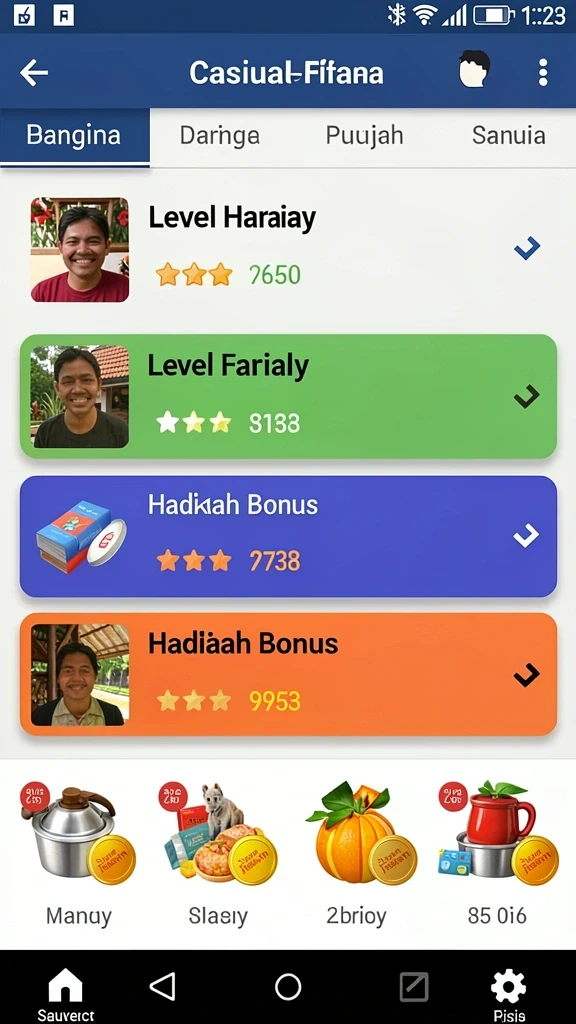Screen dimensions: 576x1024
Task: Switch to the Sanuia tab
Action: (x=509, y=136)
